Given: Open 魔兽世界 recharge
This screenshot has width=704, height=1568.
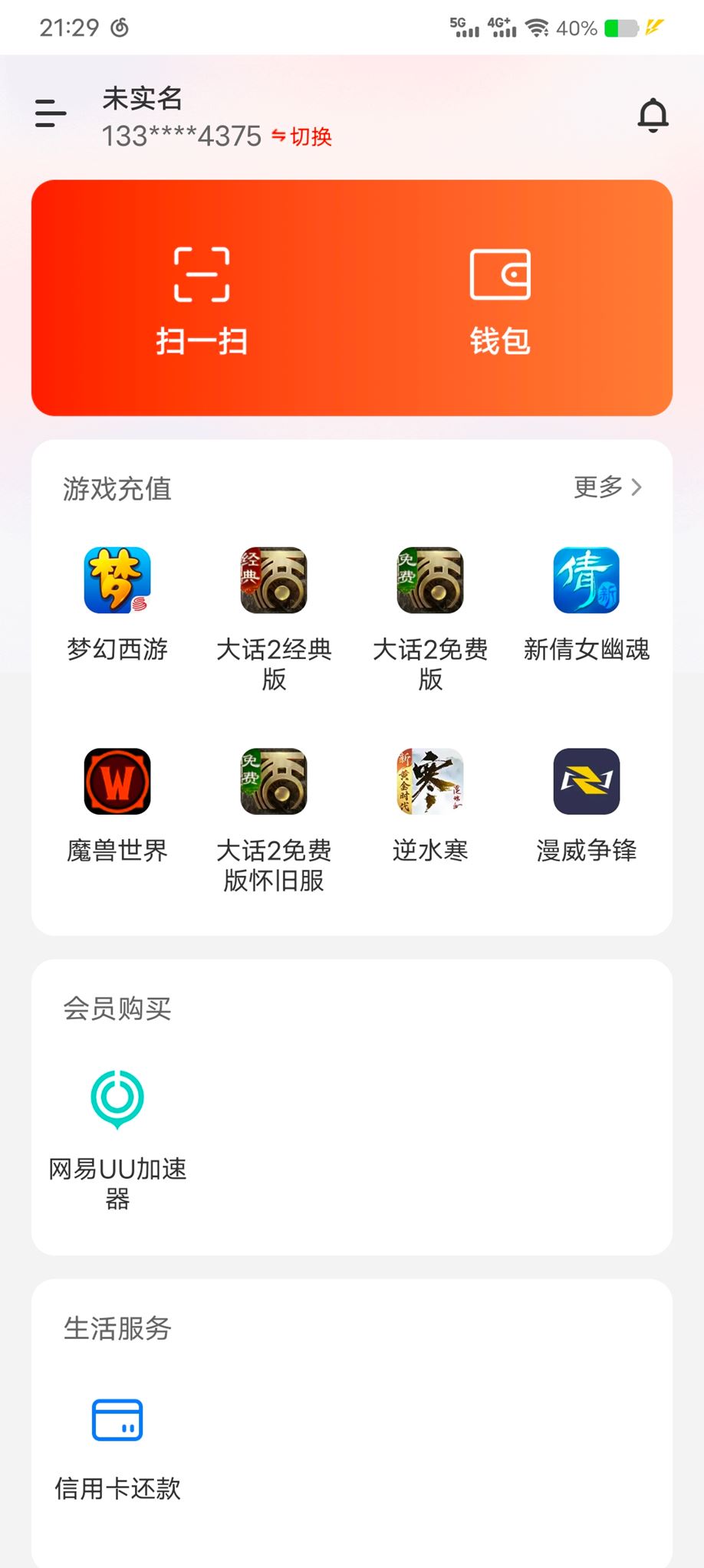Looking at the screenshot, I should (x=117, y=805).
